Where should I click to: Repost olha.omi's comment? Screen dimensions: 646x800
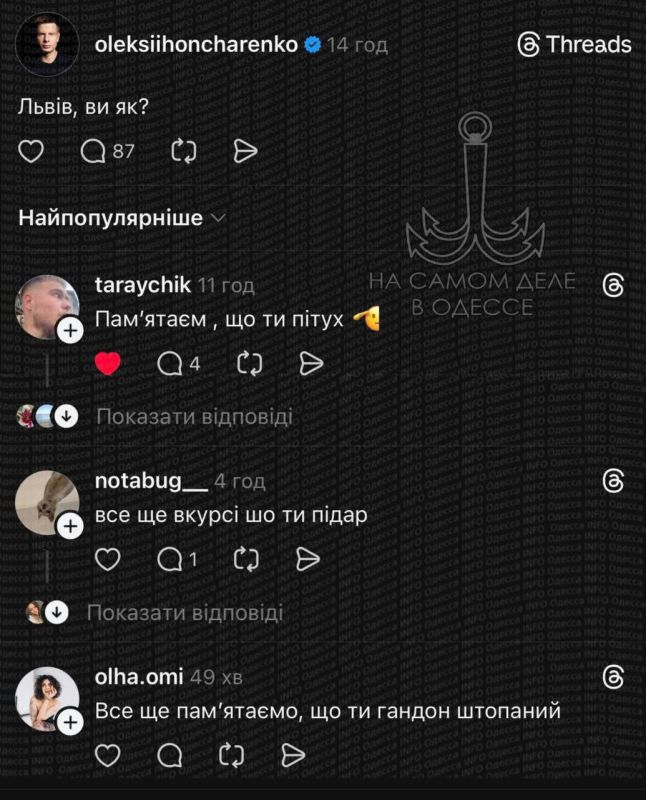click(x=232, y=753)
